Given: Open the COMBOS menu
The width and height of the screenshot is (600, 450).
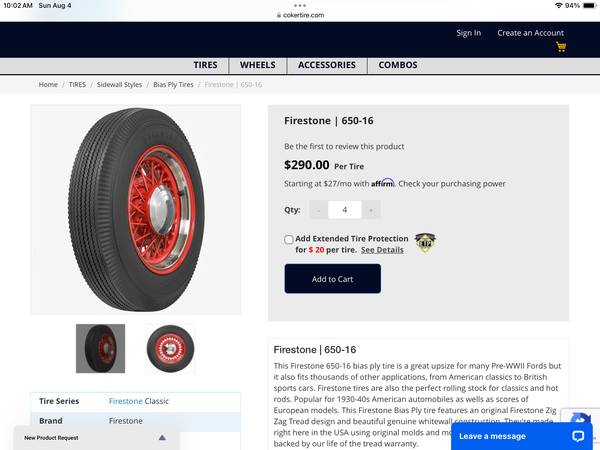Looking at the screenshot, I should (x=398, y=65).
